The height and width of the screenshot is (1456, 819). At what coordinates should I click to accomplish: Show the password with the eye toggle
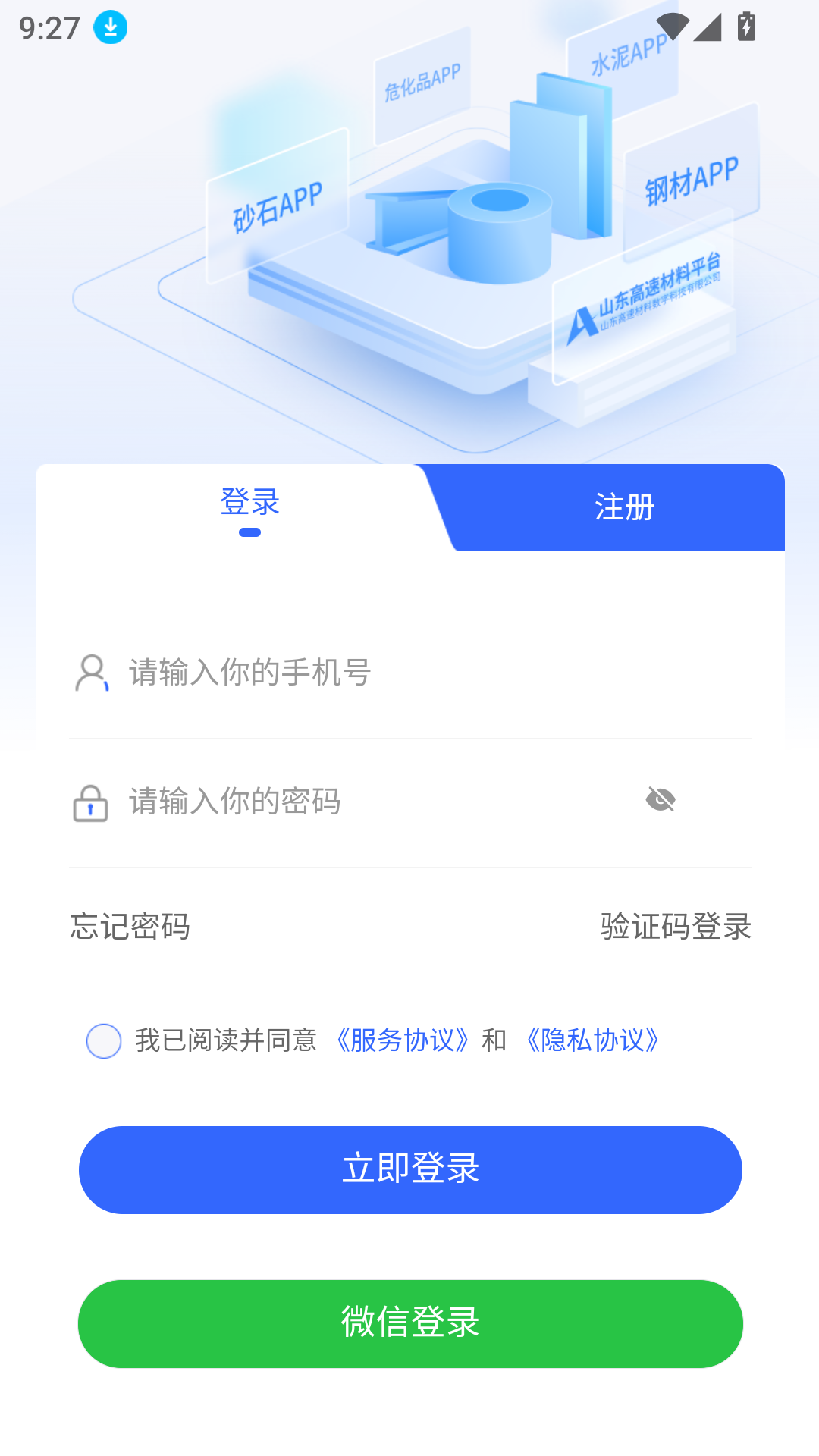tap(662, 797)
